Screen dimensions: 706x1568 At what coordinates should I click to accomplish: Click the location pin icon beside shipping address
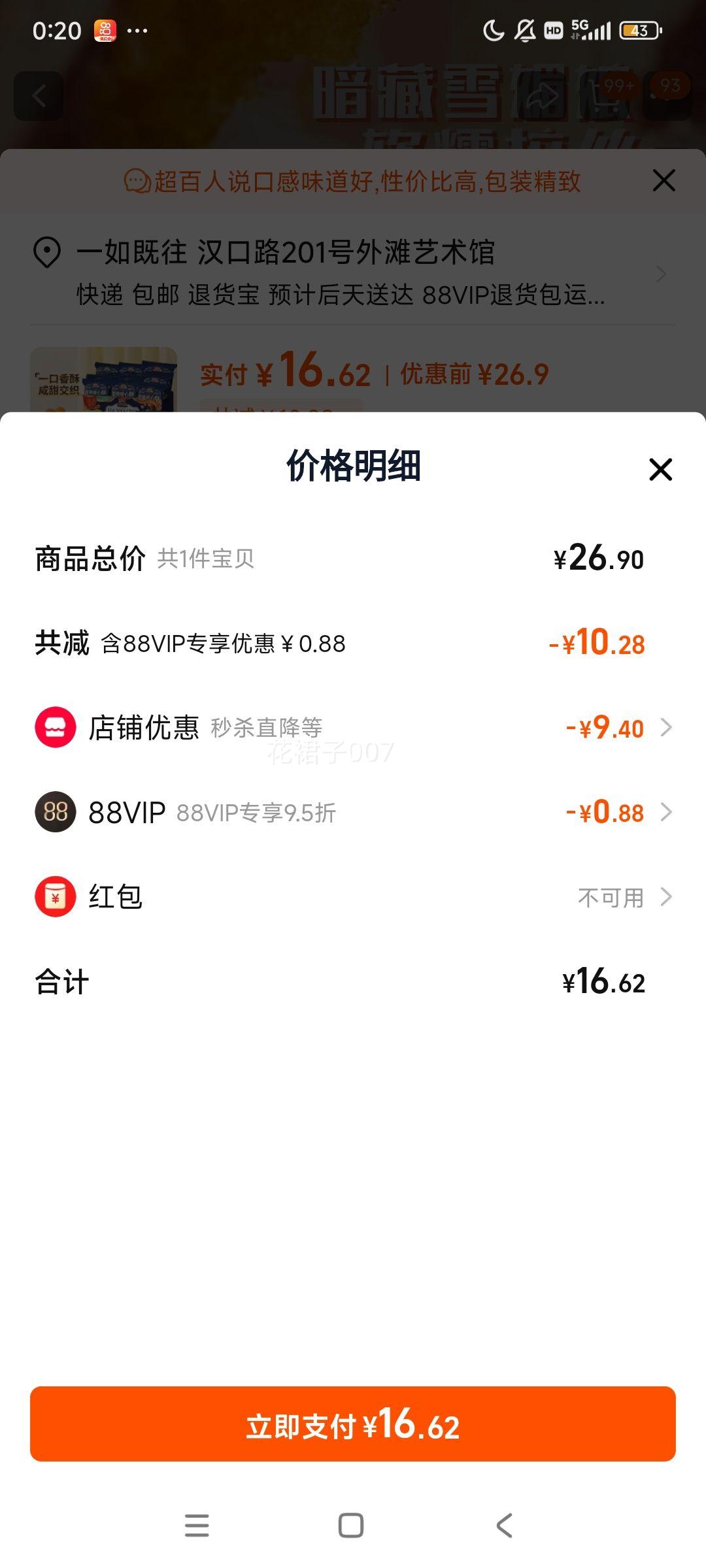pos(46,252)
